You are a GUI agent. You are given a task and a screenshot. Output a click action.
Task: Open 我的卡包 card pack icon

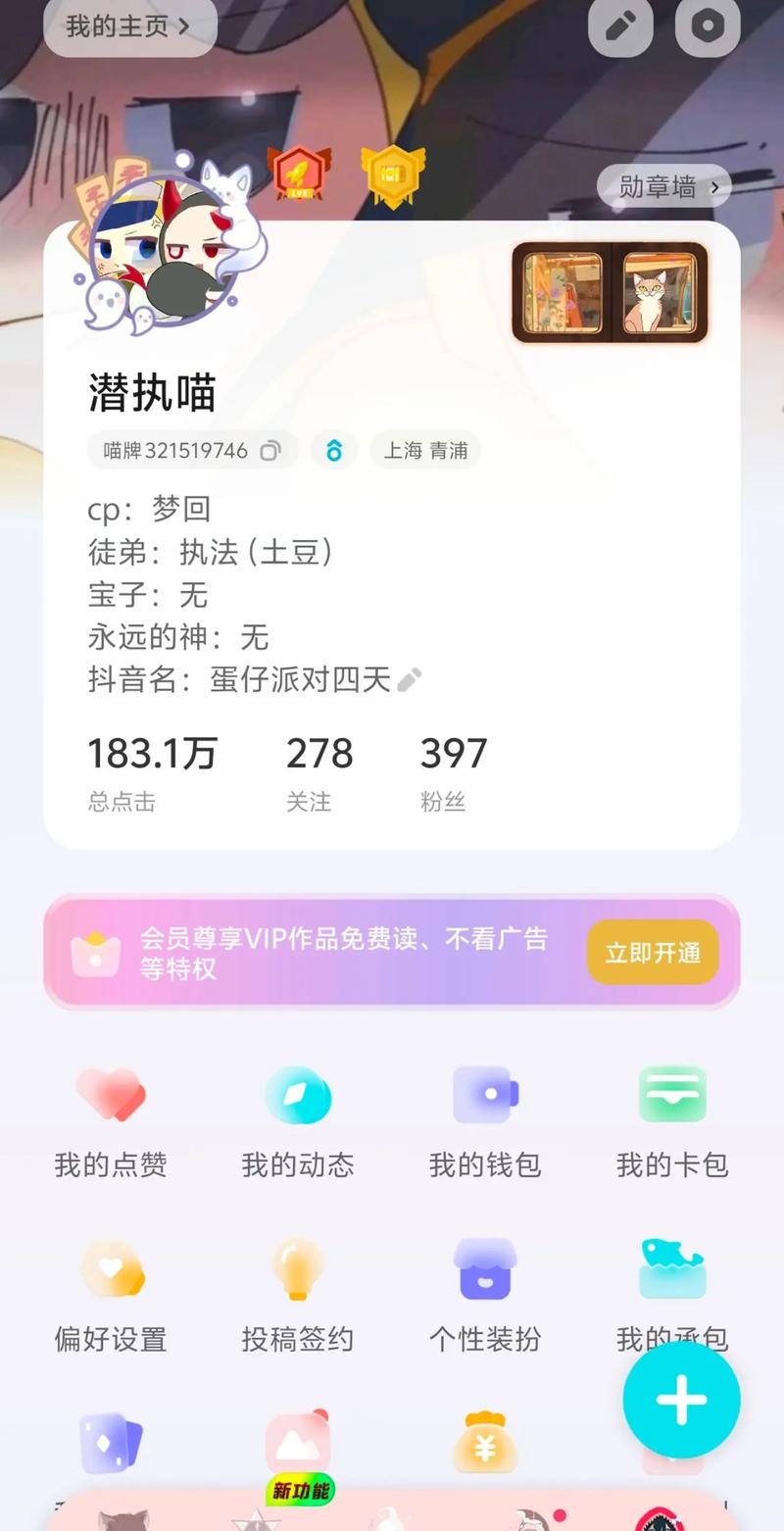click(x=672, y=1095)
